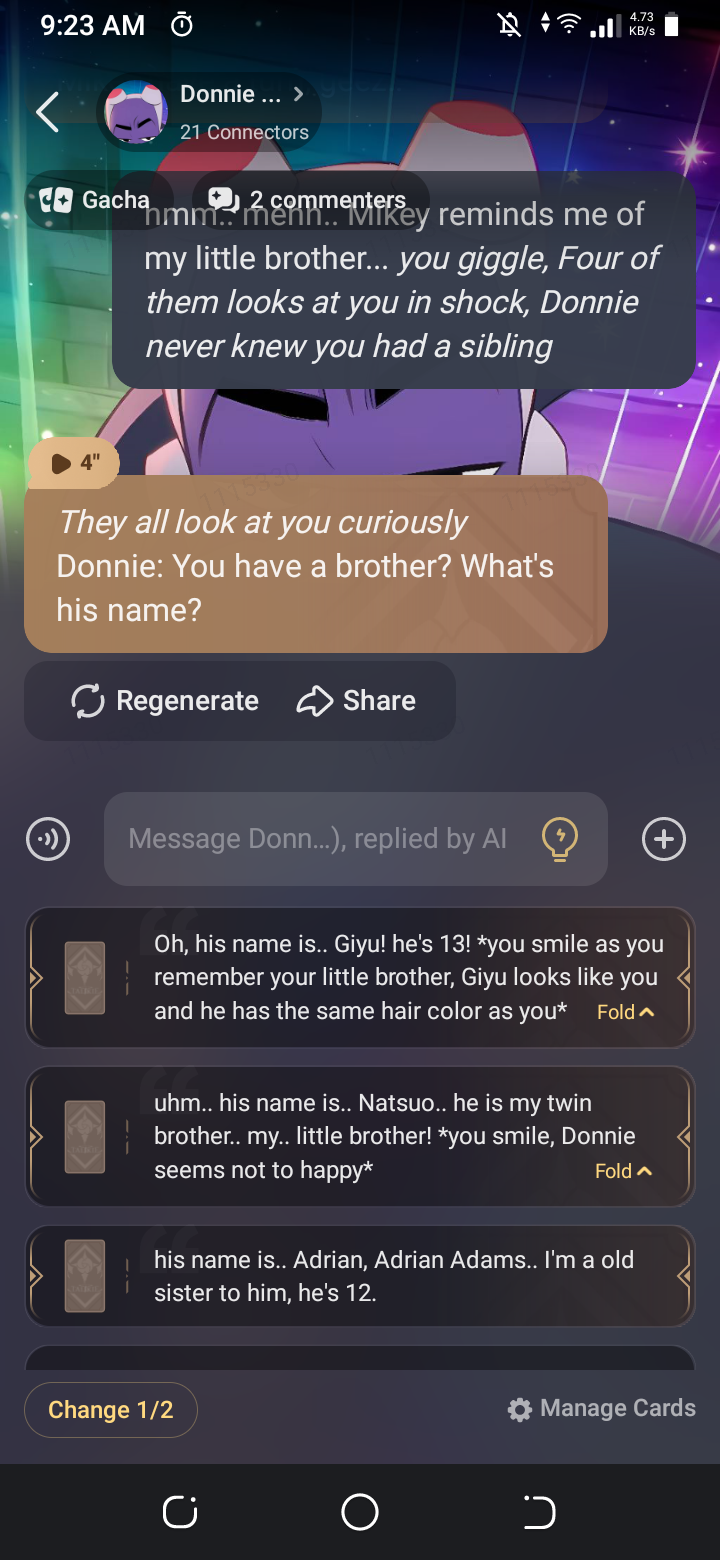Open the plus attachment button
This screenshot has height=1560, width=720.
(x=664, y=839)
